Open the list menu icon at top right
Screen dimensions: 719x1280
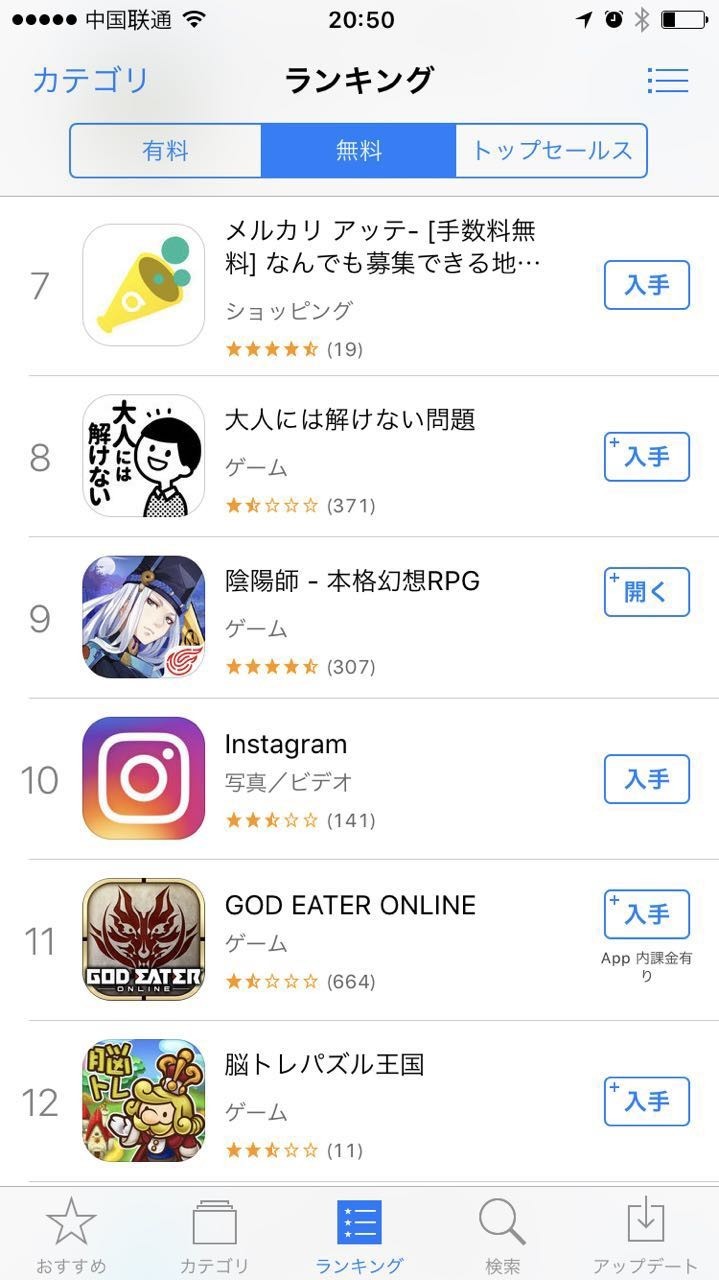point(667,80)
